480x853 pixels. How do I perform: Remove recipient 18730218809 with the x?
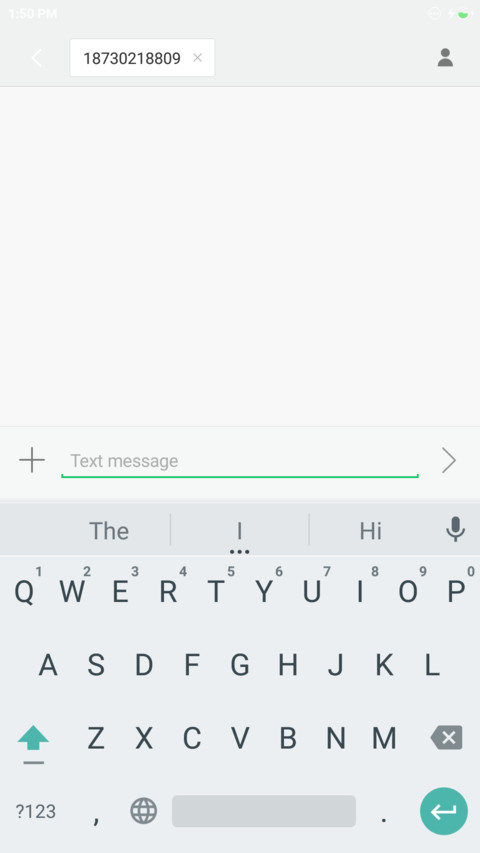(x=198, y=58)
